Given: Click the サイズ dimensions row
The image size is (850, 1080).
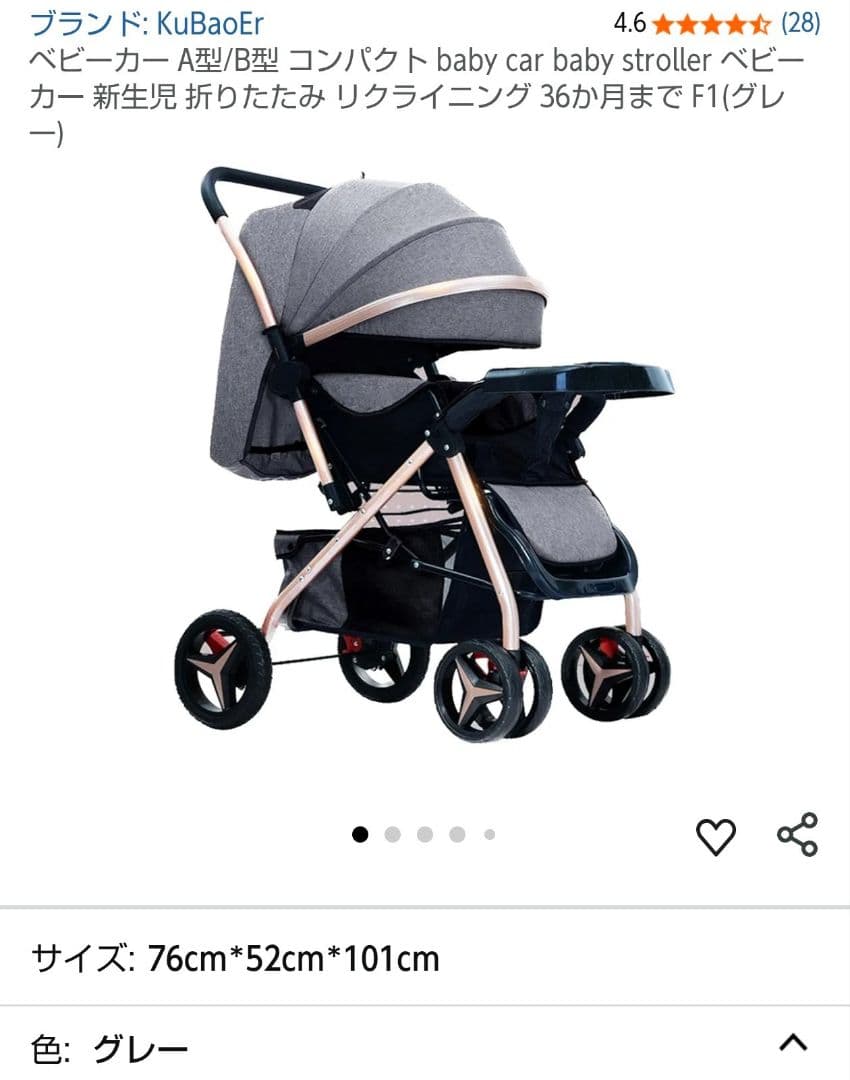Looking at the screenshot, I should [235, 956].
